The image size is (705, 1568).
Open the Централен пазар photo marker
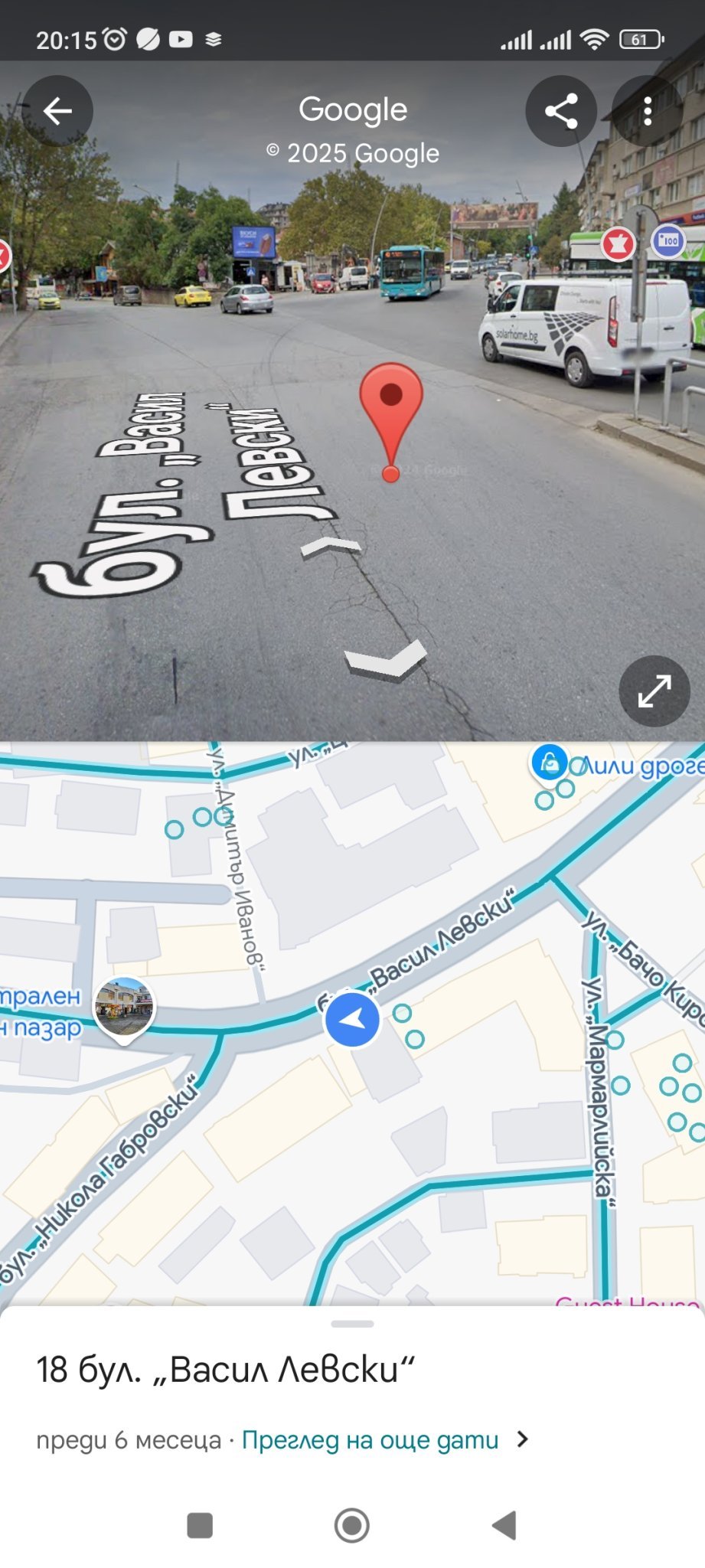click(123, 1007)
